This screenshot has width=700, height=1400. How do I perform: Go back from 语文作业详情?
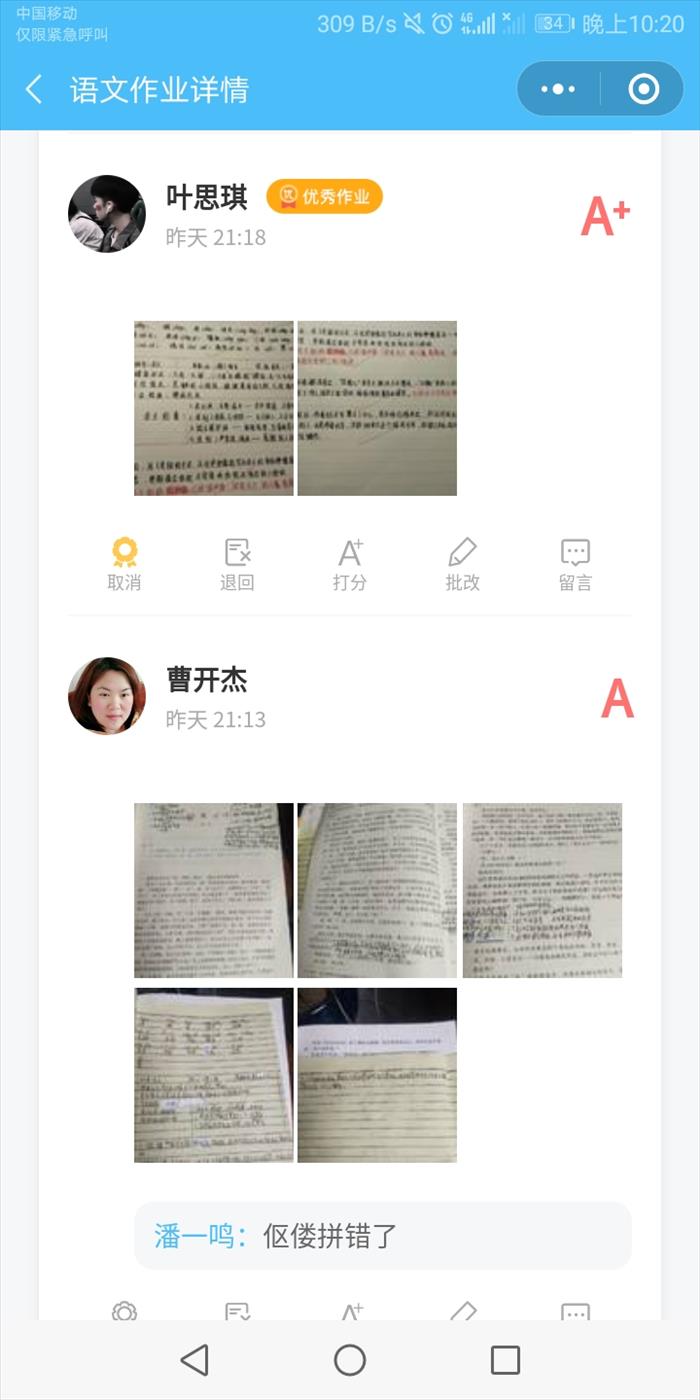tap(34, 90)
